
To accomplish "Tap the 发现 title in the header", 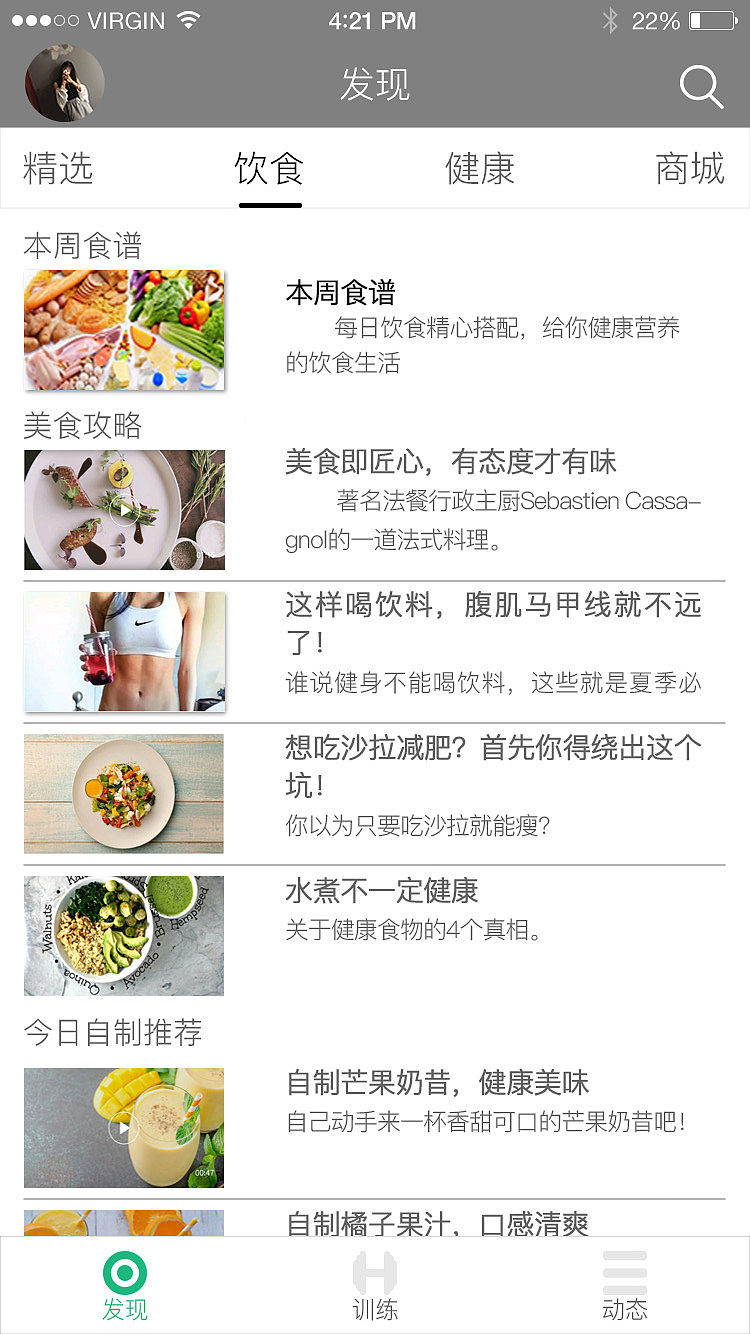I will (374, 87).
